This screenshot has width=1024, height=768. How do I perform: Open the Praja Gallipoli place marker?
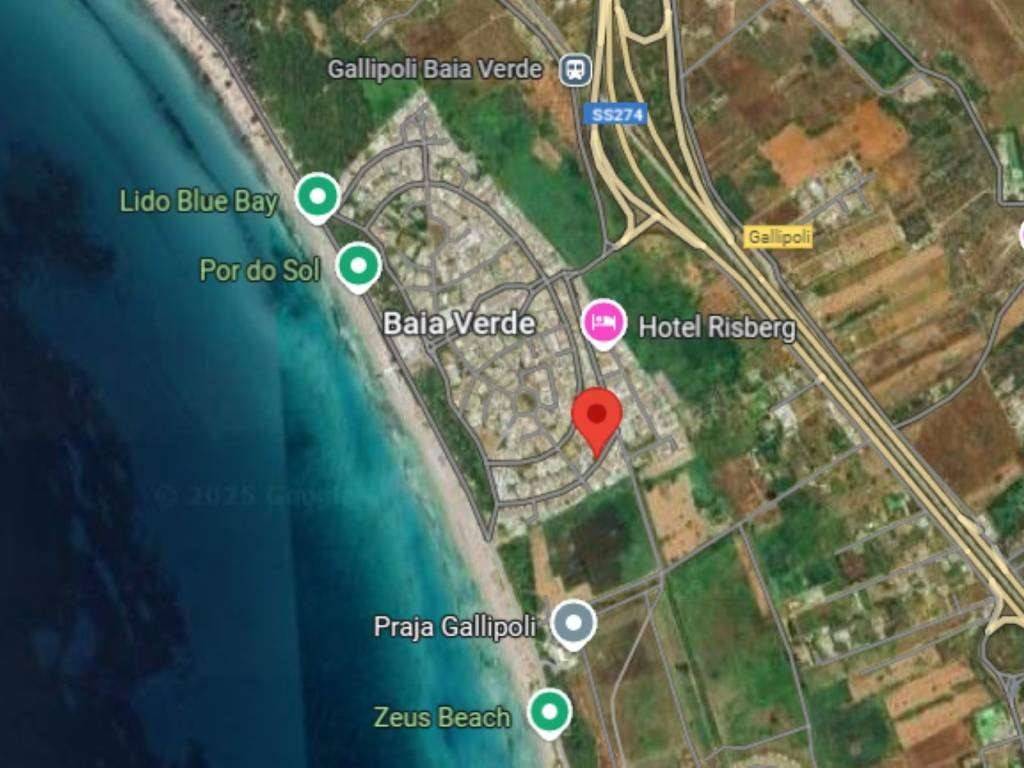coord(573,624)
